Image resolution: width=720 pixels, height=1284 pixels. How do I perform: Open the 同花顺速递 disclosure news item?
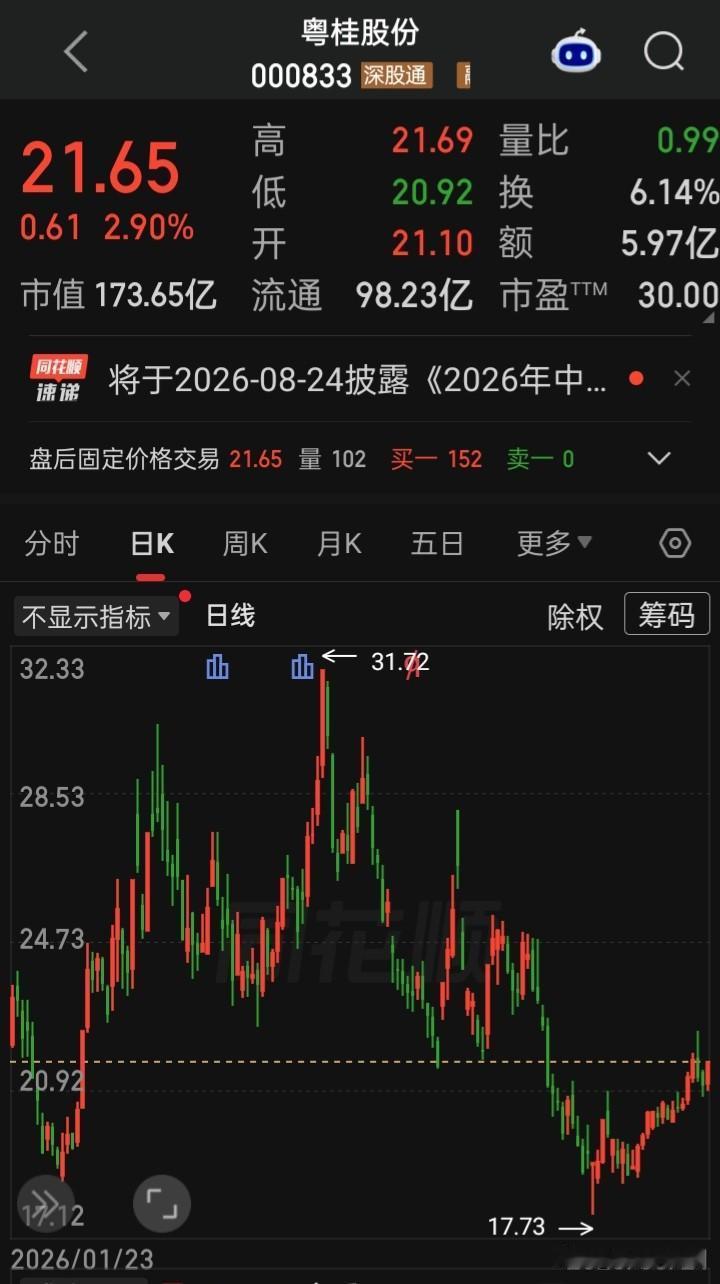pyautogui.click(x=358, y=379)
